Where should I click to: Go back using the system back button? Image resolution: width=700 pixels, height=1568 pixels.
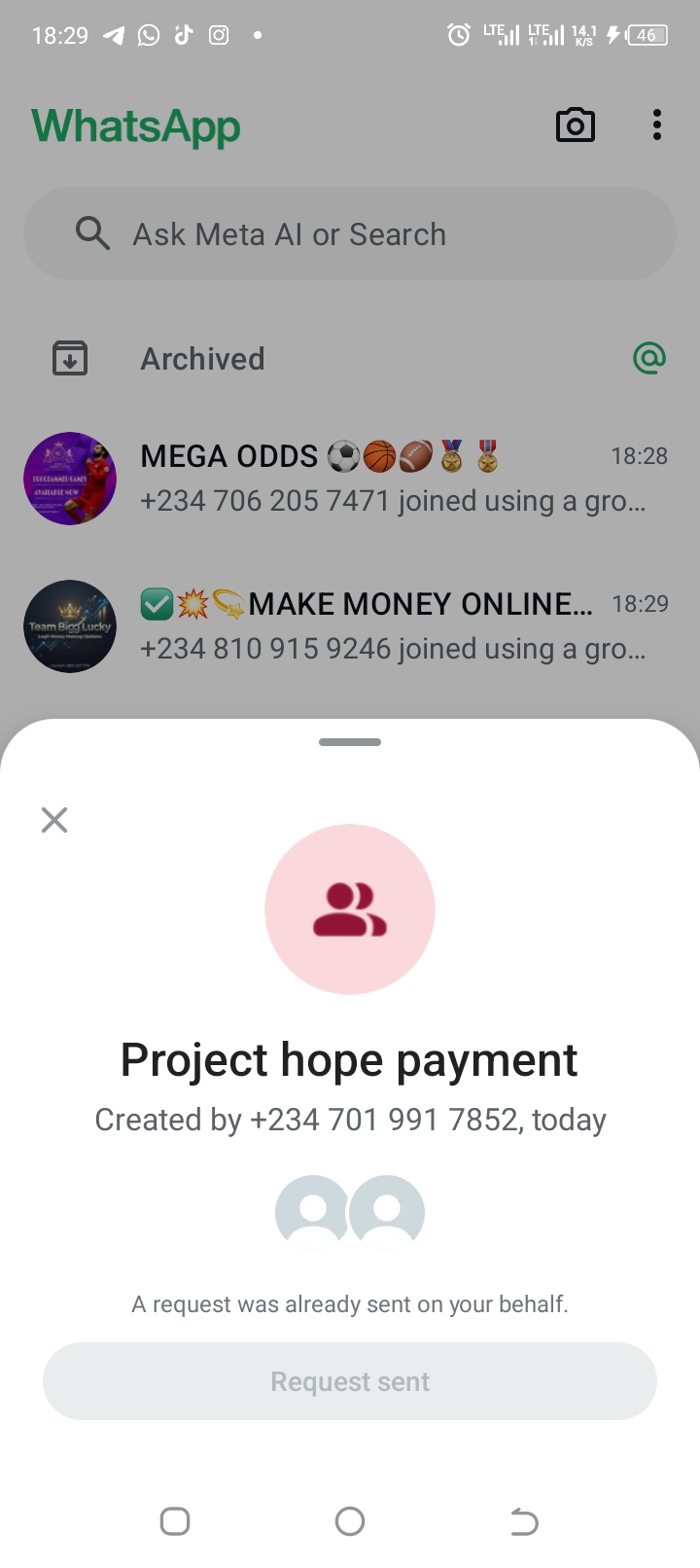tap(524, 1521)
